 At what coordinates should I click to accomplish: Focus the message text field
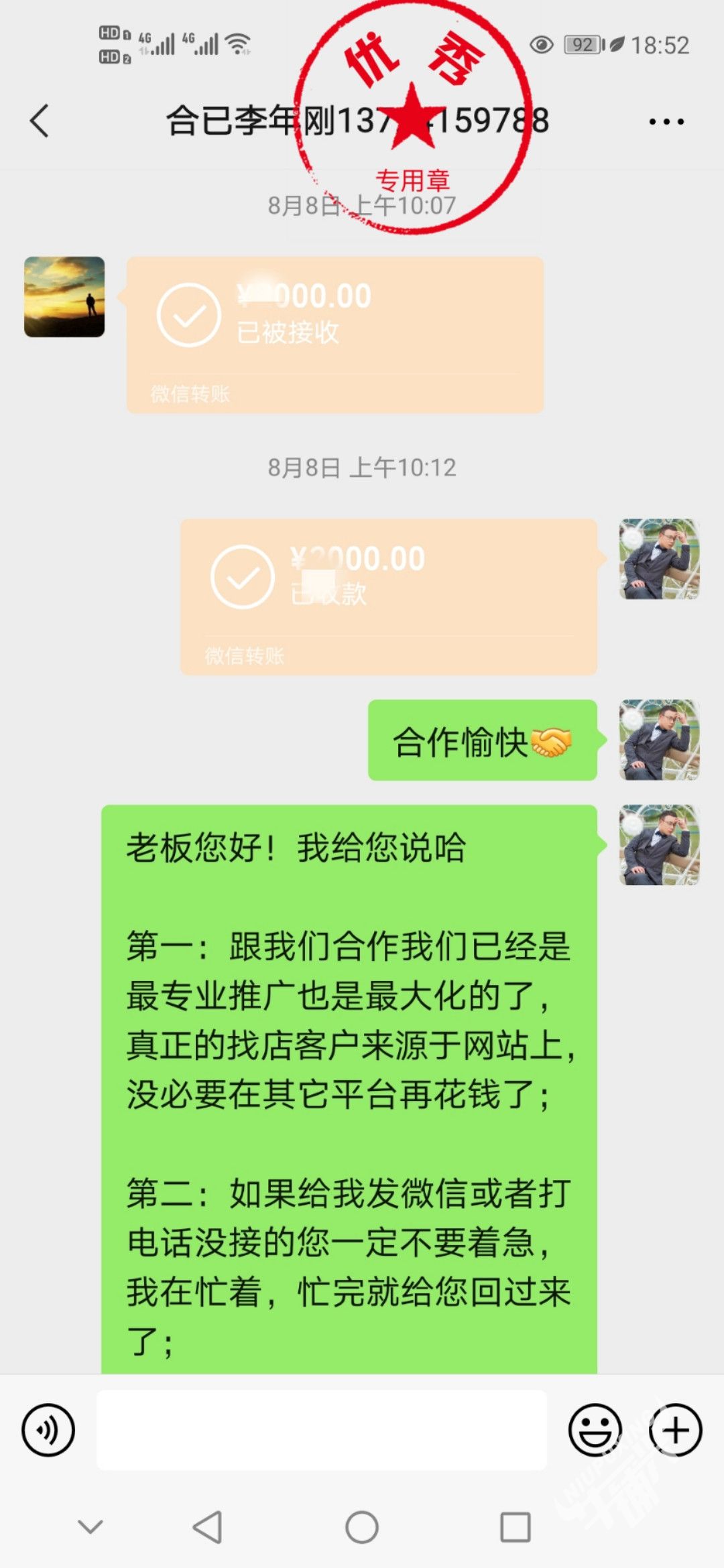[x=322, y=1430]
